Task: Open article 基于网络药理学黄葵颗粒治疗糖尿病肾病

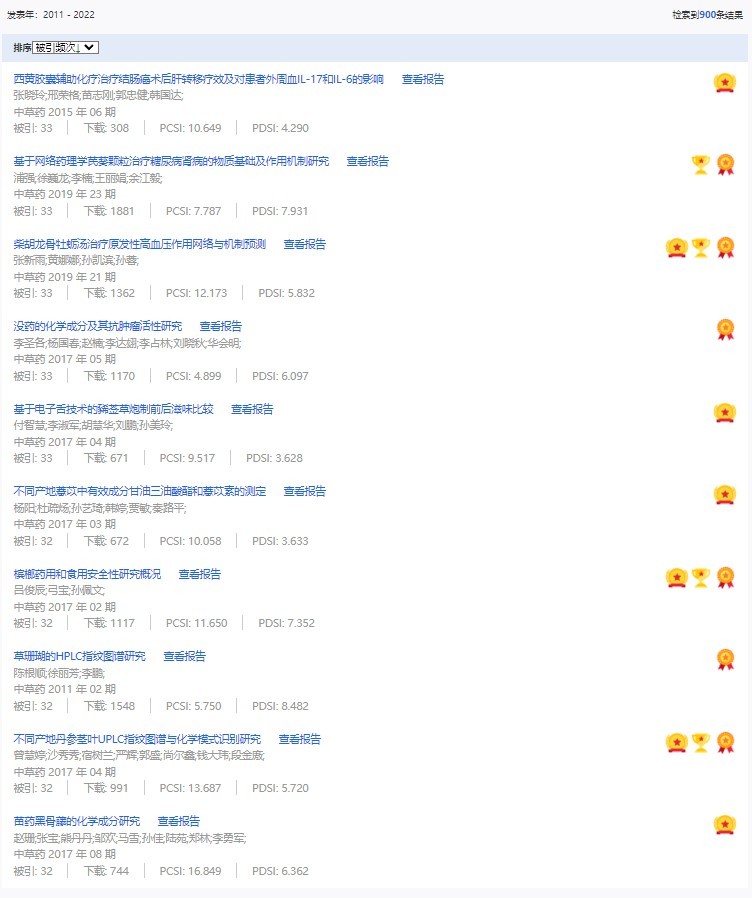Action: 171,161
